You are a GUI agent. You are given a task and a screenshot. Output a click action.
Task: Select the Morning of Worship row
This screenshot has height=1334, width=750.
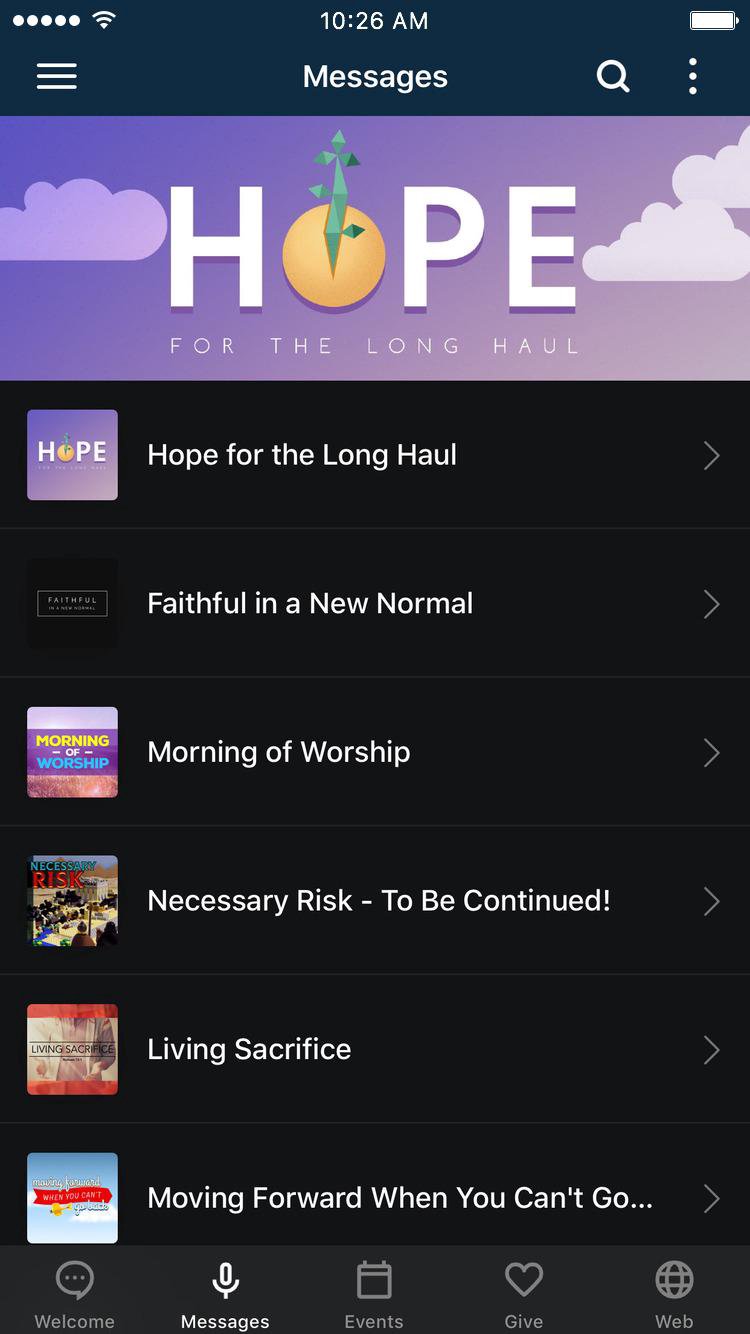pos(375,752)
